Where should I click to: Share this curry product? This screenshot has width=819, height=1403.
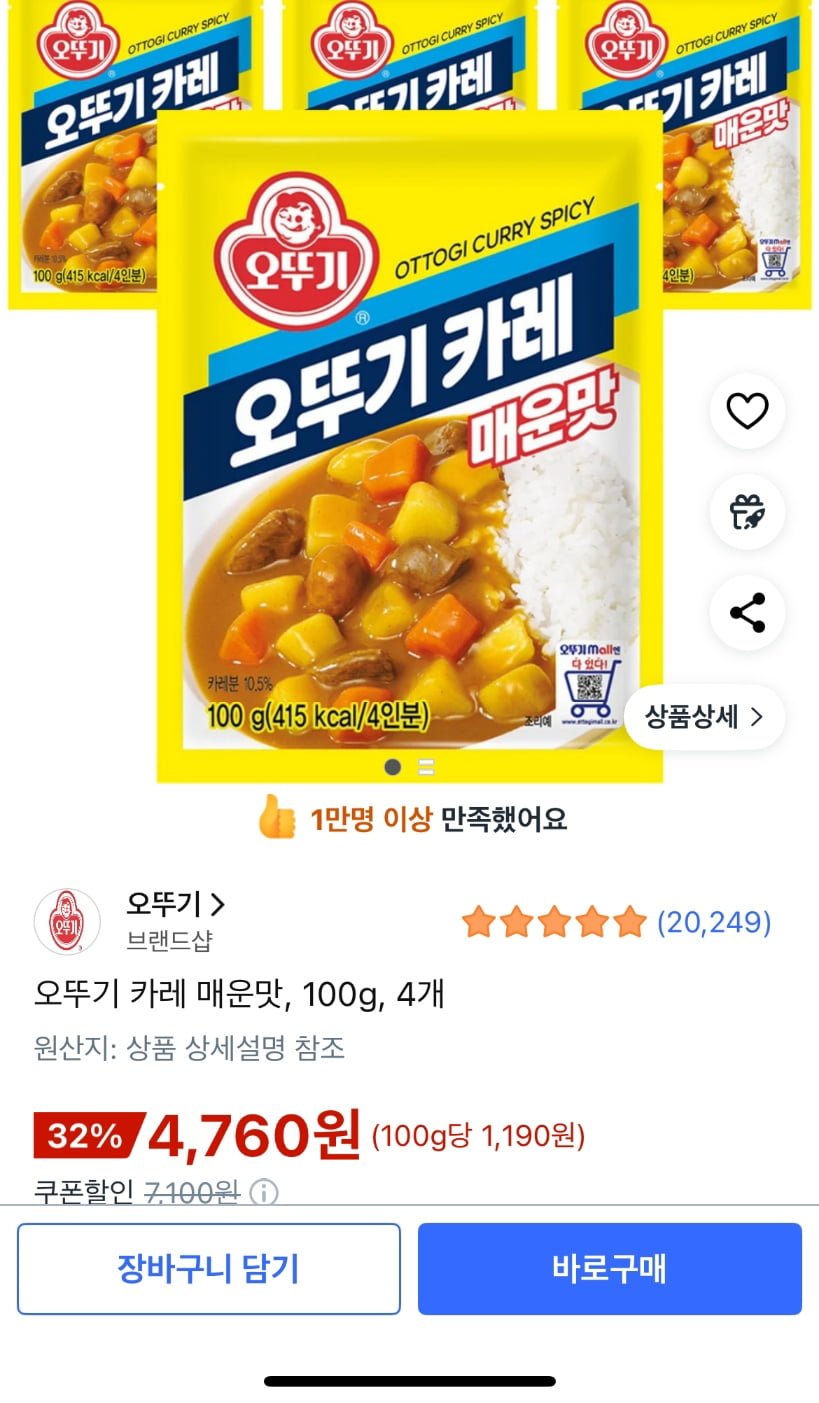[747, 613]
